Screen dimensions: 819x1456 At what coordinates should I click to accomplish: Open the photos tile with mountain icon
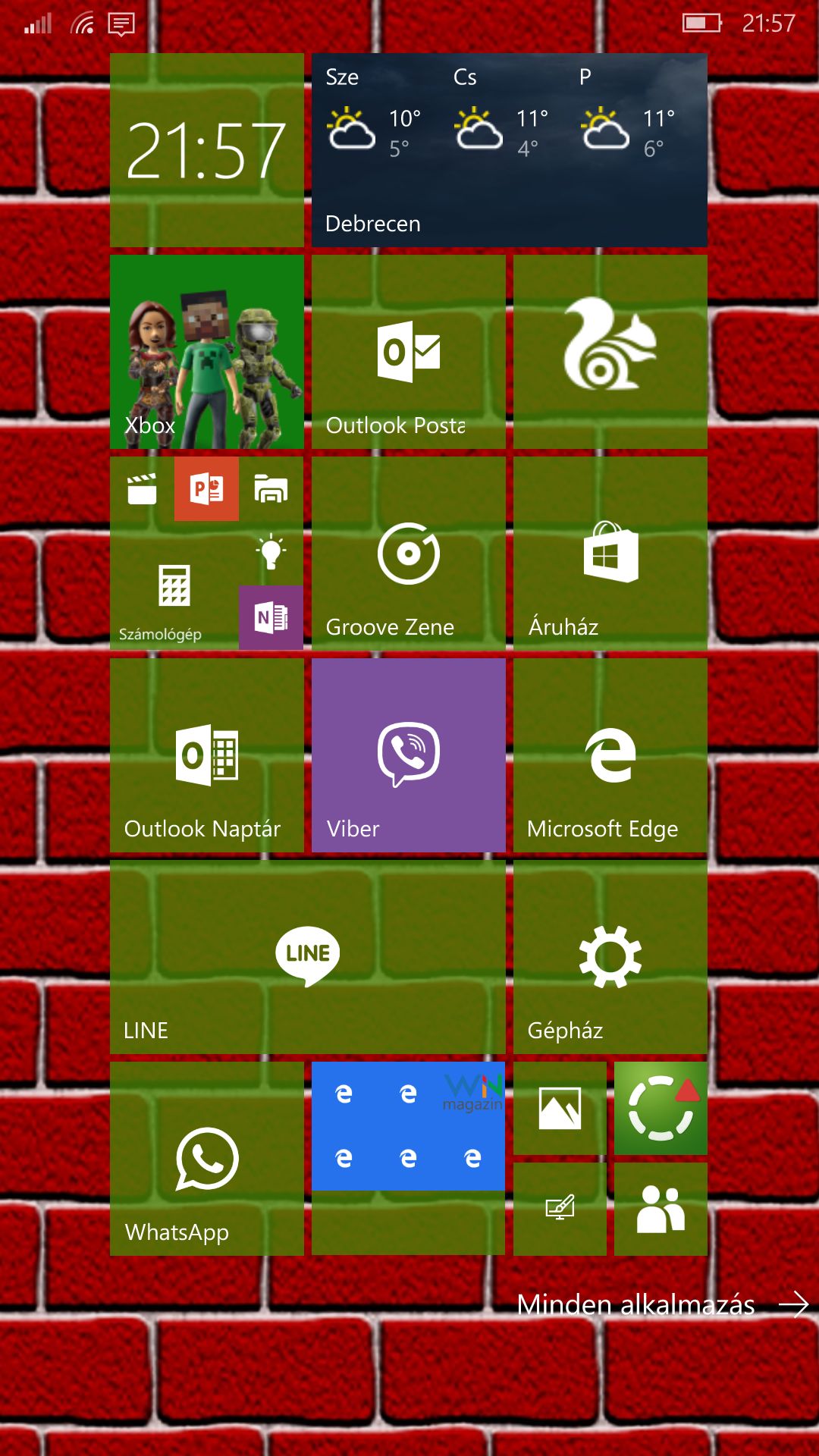(x=560, y=1108)
